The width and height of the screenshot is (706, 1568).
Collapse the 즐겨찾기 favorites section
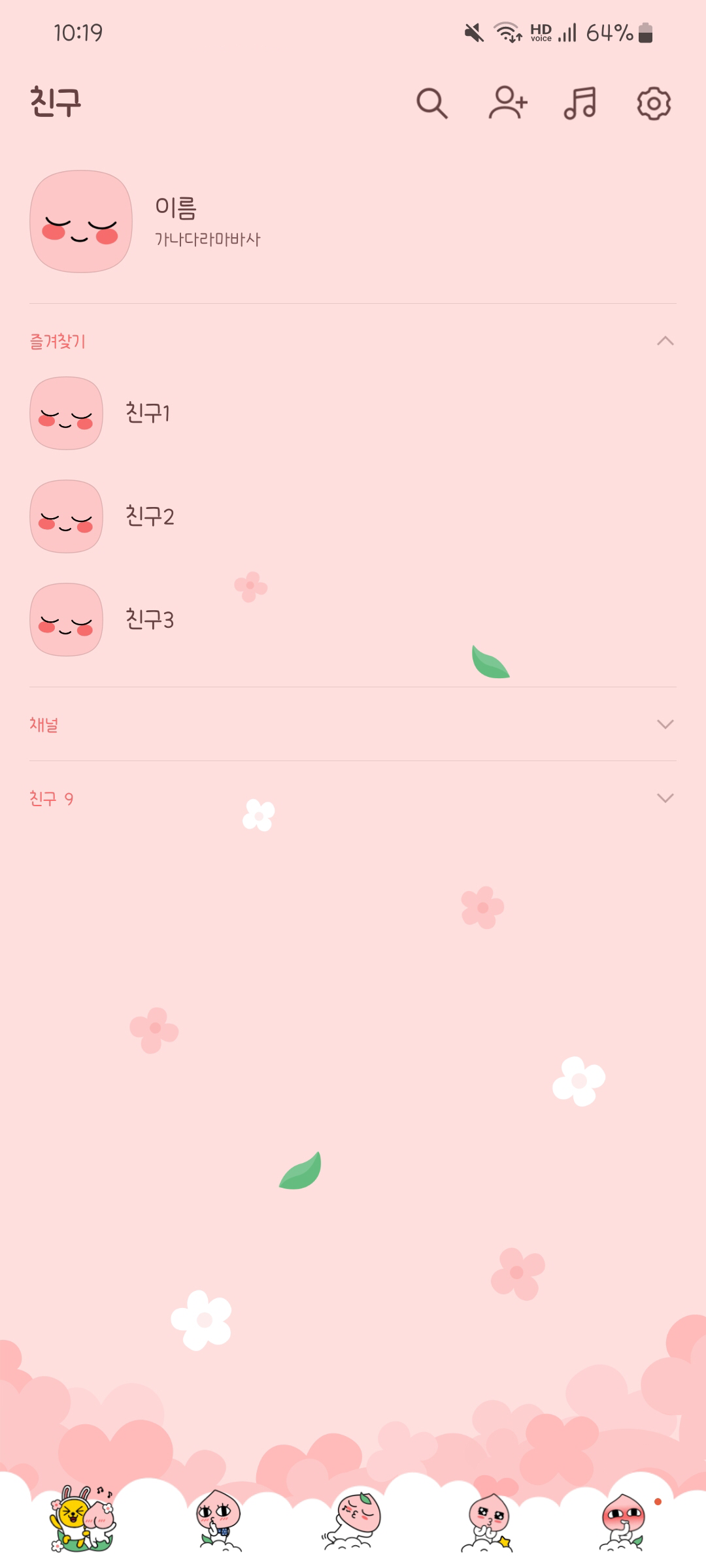(665, 339)
